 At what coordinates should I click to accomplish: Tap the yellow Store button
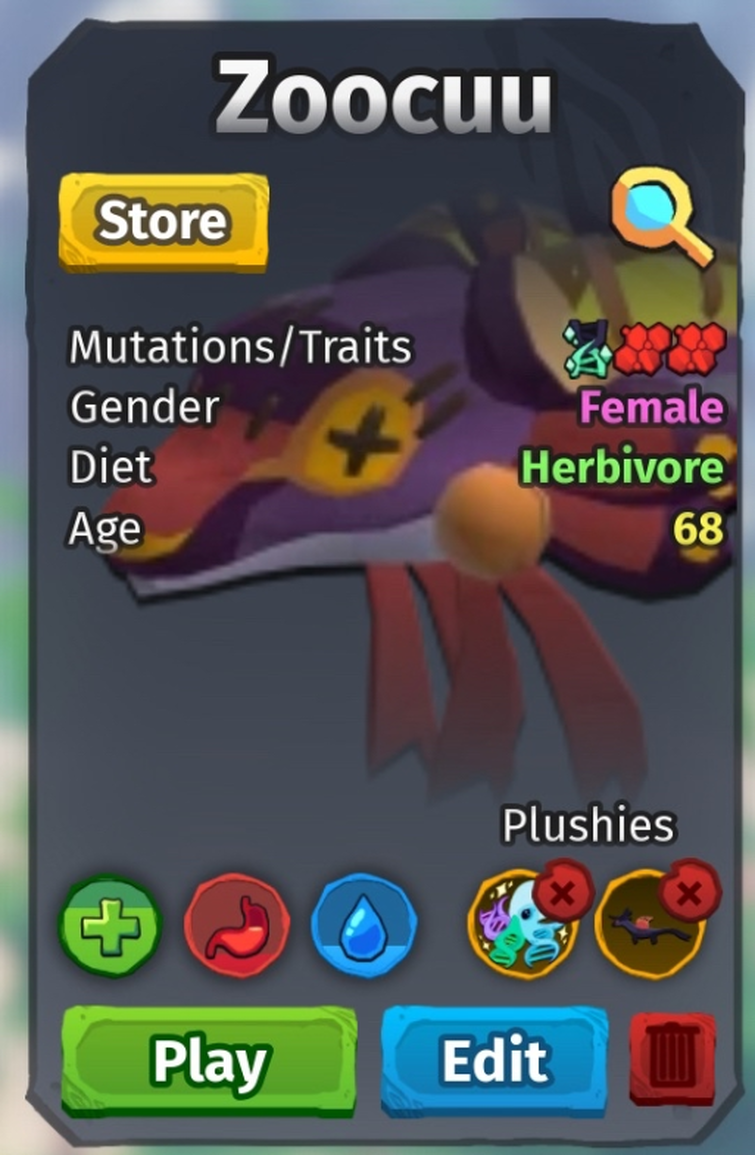coord(163,221)
